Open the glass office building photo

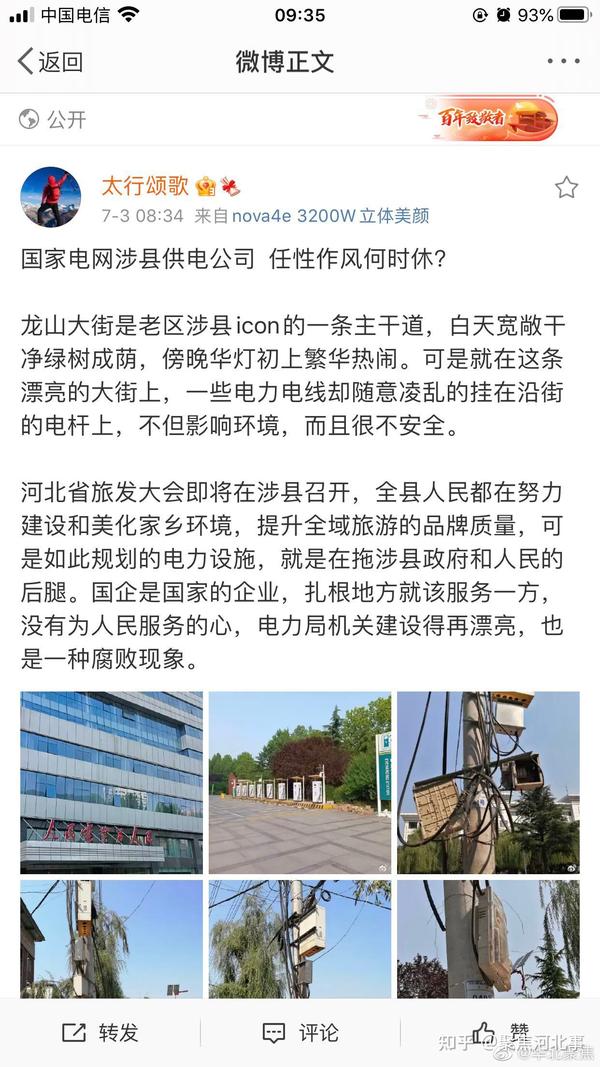pyautogui.click(x=111, y=782)
